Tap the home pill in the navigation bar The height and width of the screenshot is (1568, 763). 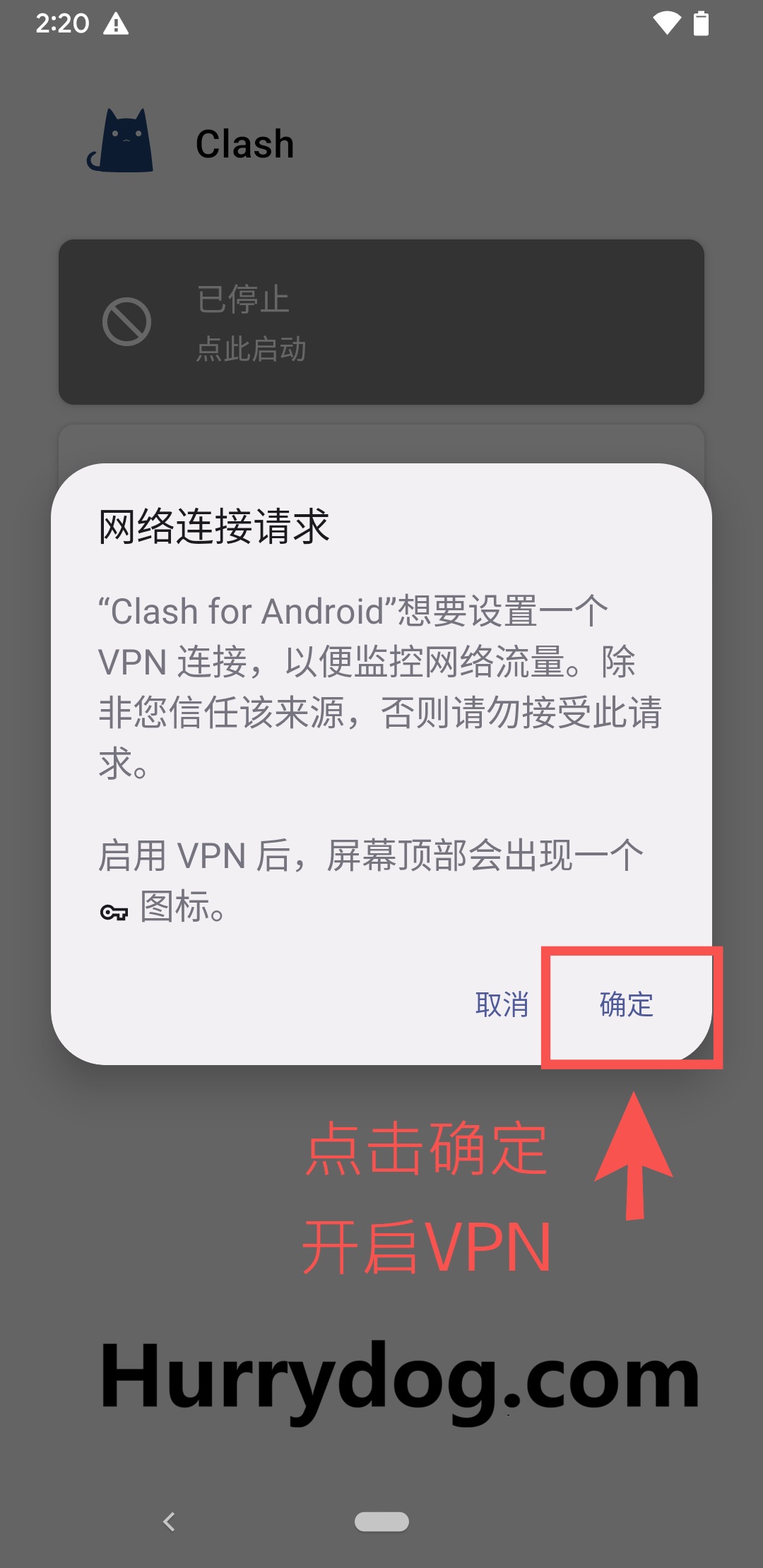381,1521
